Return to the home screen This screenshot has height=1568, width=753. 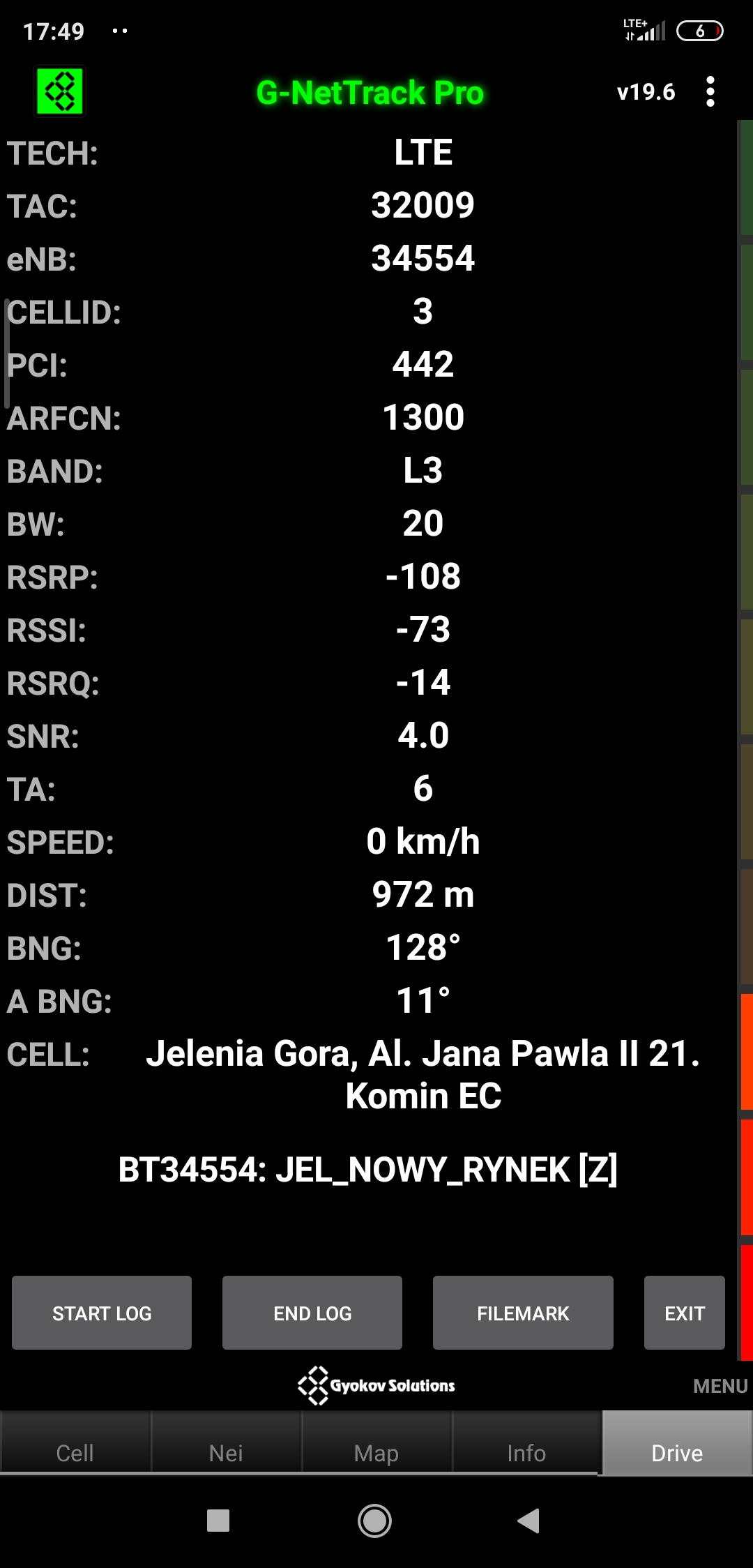tap(374, 1521)
